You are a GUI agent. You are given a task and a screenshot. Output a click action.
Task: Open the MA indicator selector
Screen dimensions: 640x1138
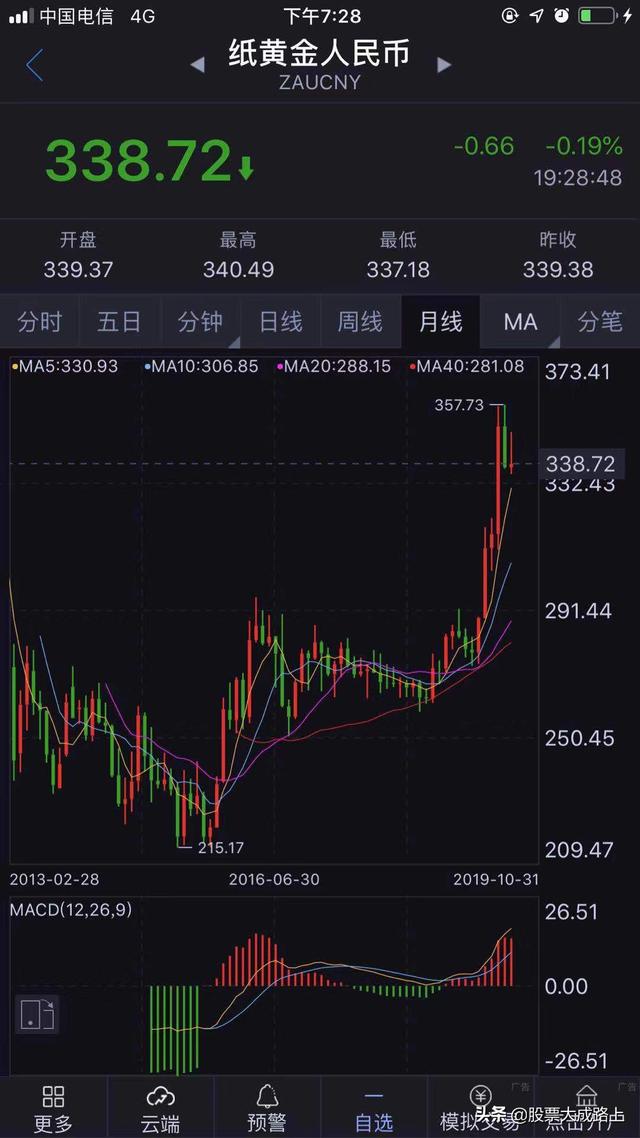tap(520, 322)
